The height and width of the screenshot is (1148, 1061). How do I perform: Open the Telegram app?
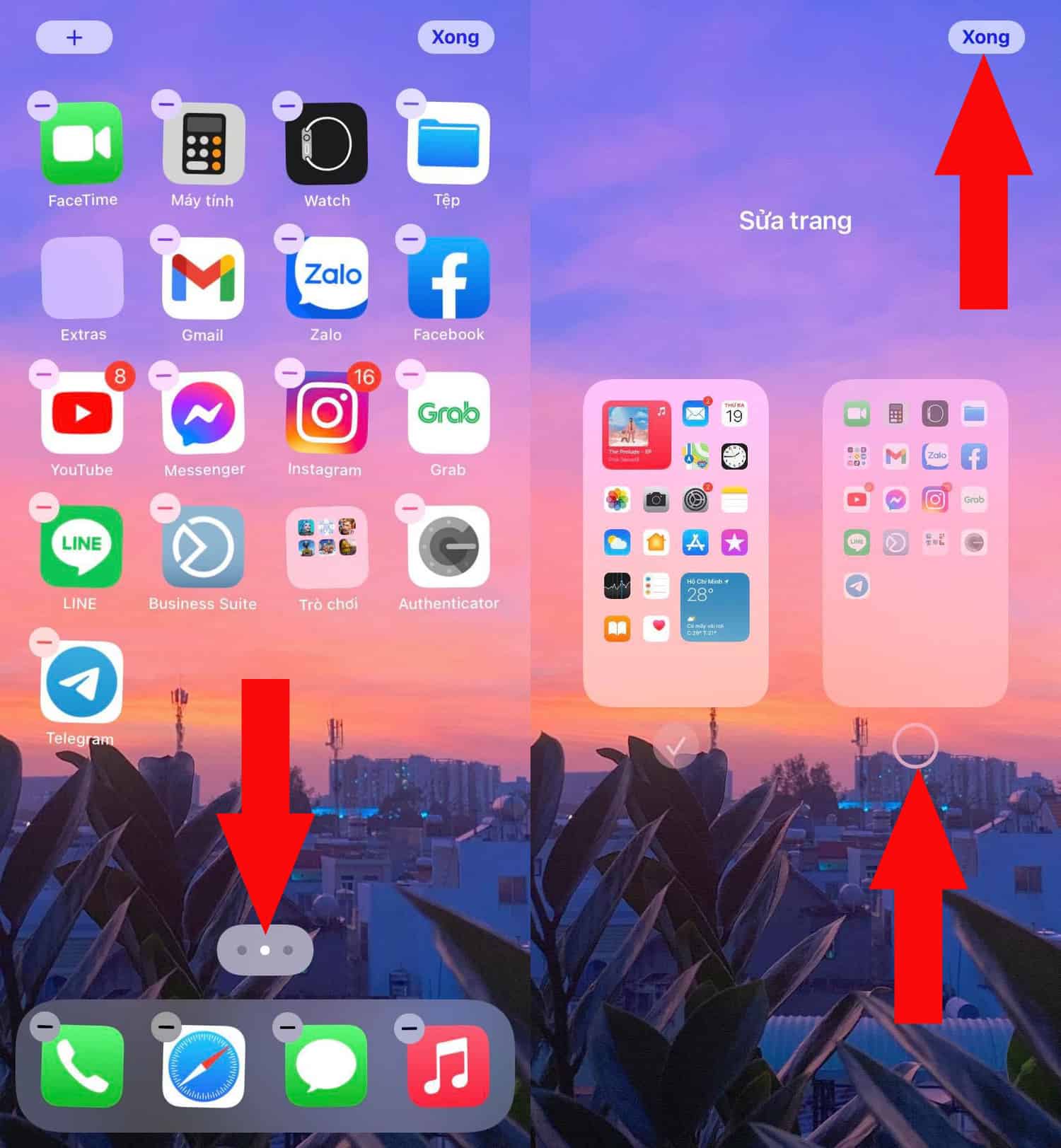pyautogui.click(x=82, y=682)
